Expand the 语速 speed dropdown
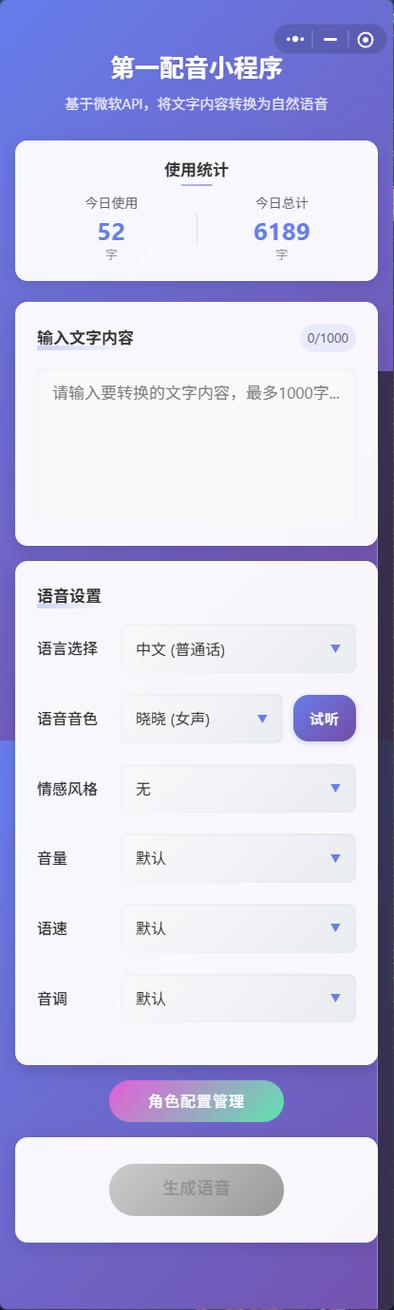 [x=238, y=928]
